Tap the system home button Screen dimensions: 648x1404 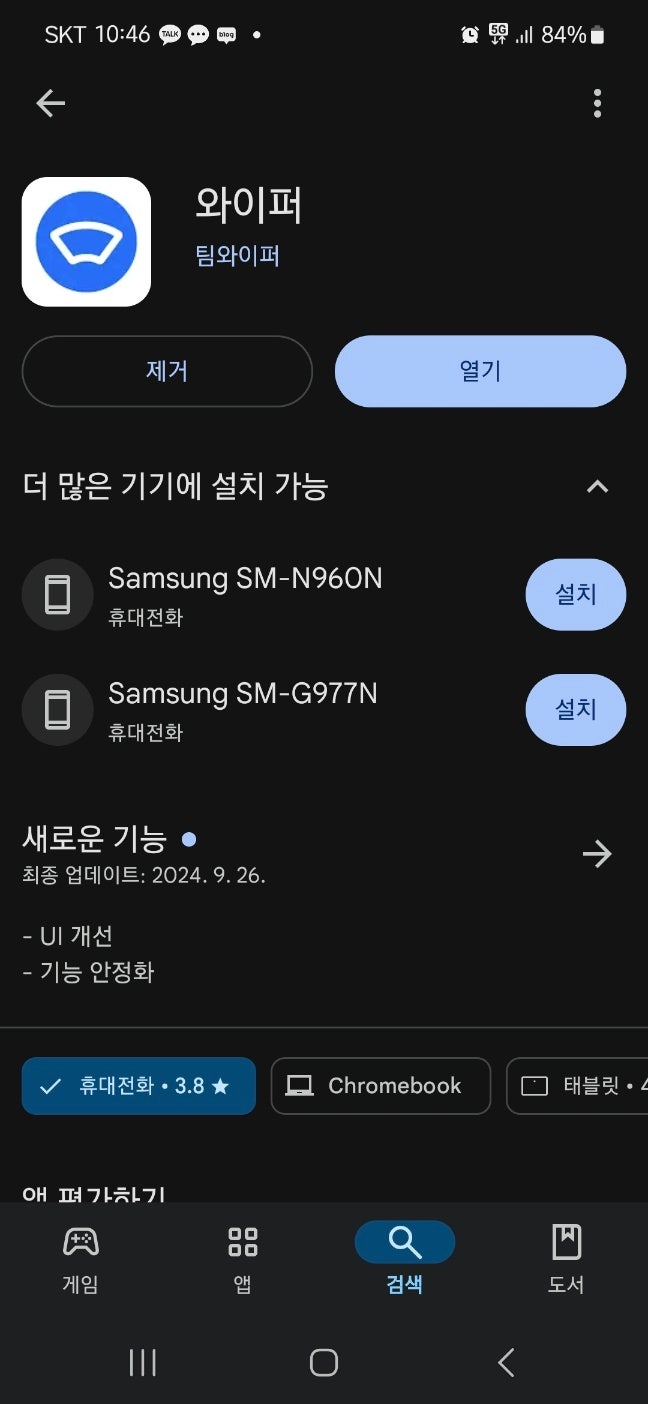[324, 1362]
